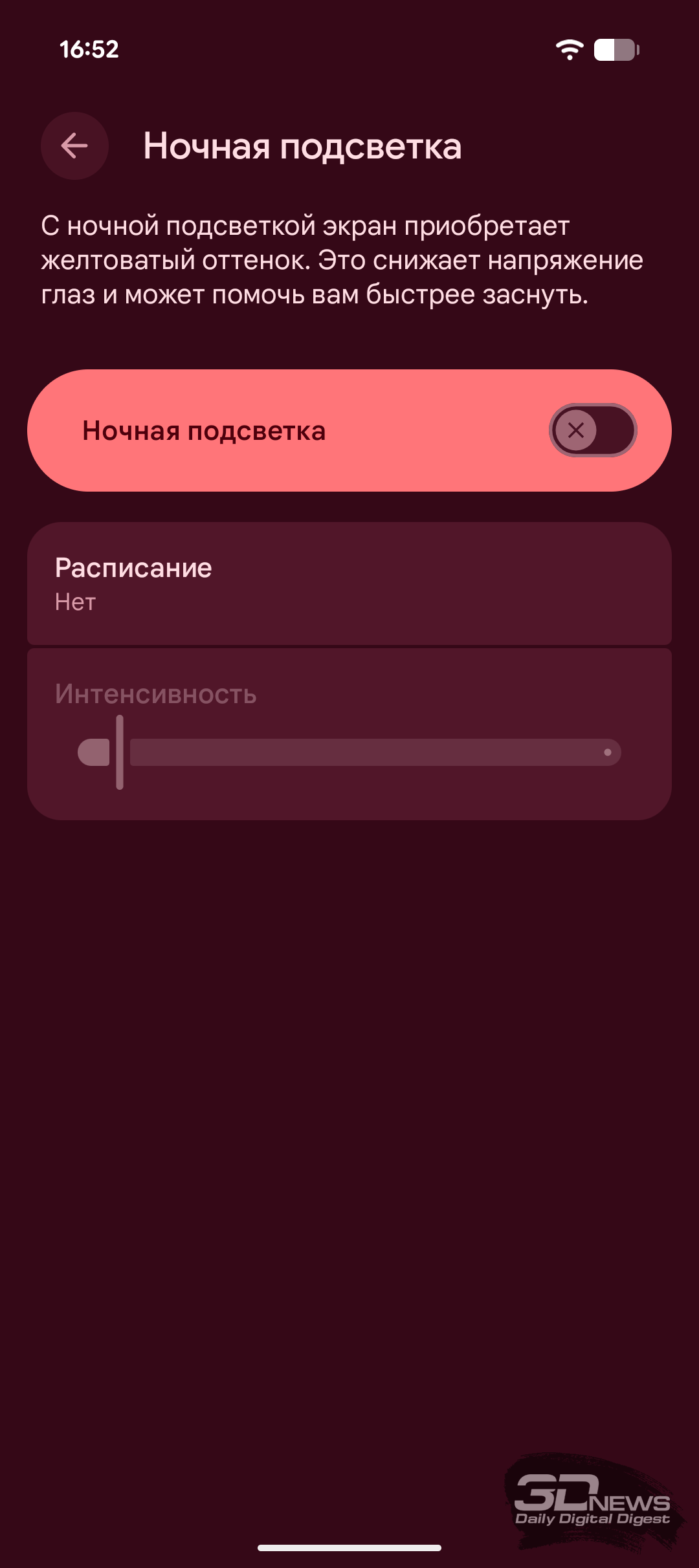Open the Расписание schedule setting
Viewport: 699px width, 1568px height.
click(x=349, y=583)
